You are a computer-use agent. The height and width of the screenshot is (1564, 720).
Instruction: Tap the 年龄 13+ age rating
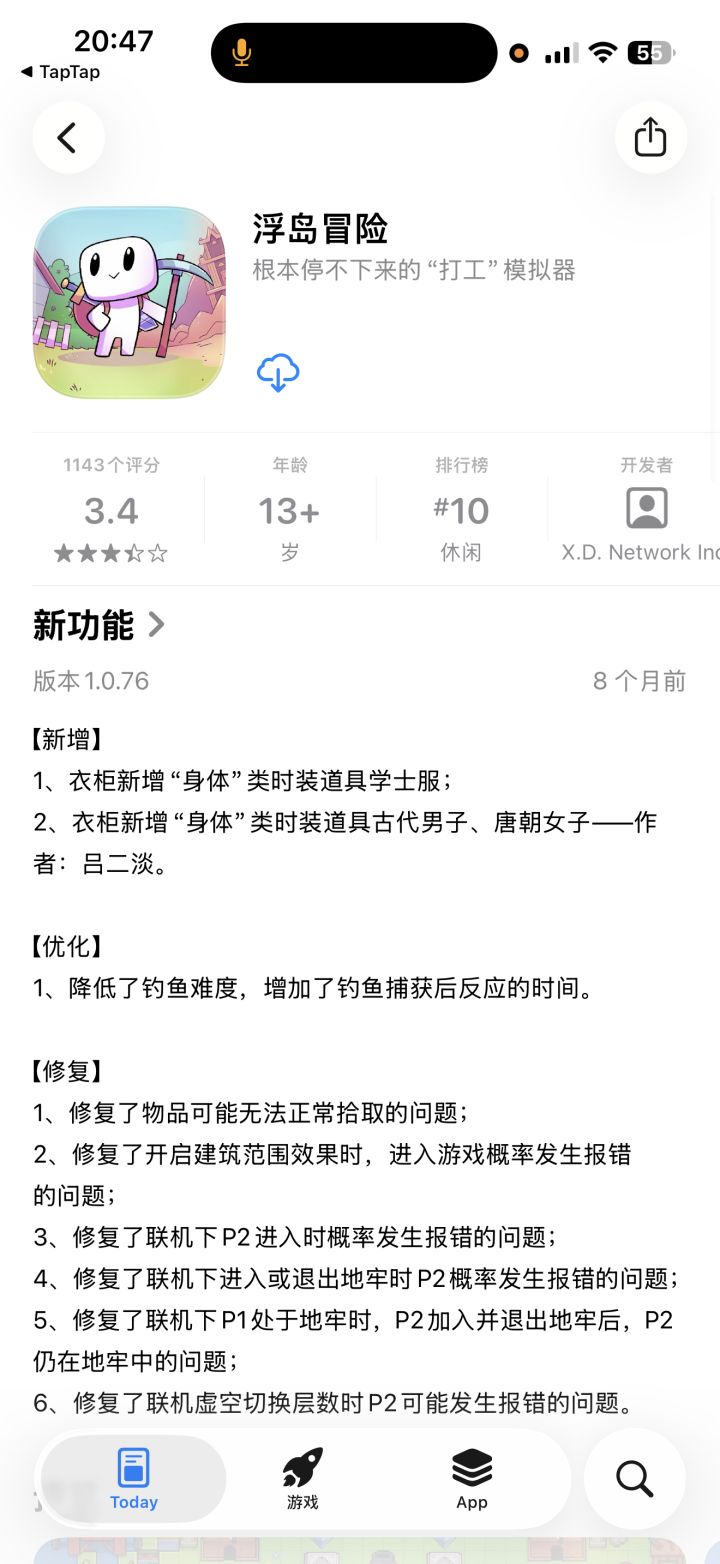point(288,510)
